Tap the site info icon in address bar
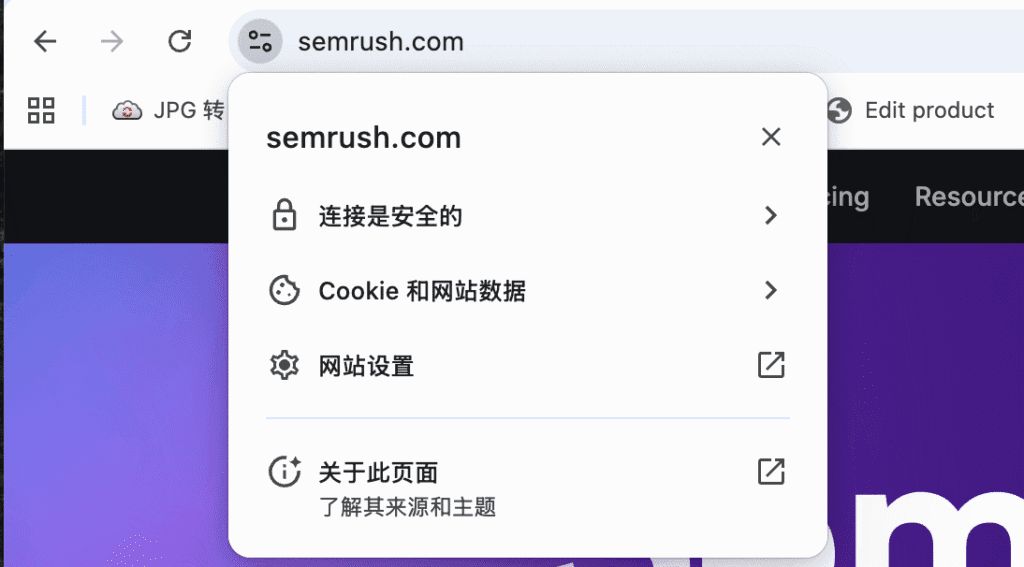The width and height of the screenshot is (1024, 567). point(260,41)
